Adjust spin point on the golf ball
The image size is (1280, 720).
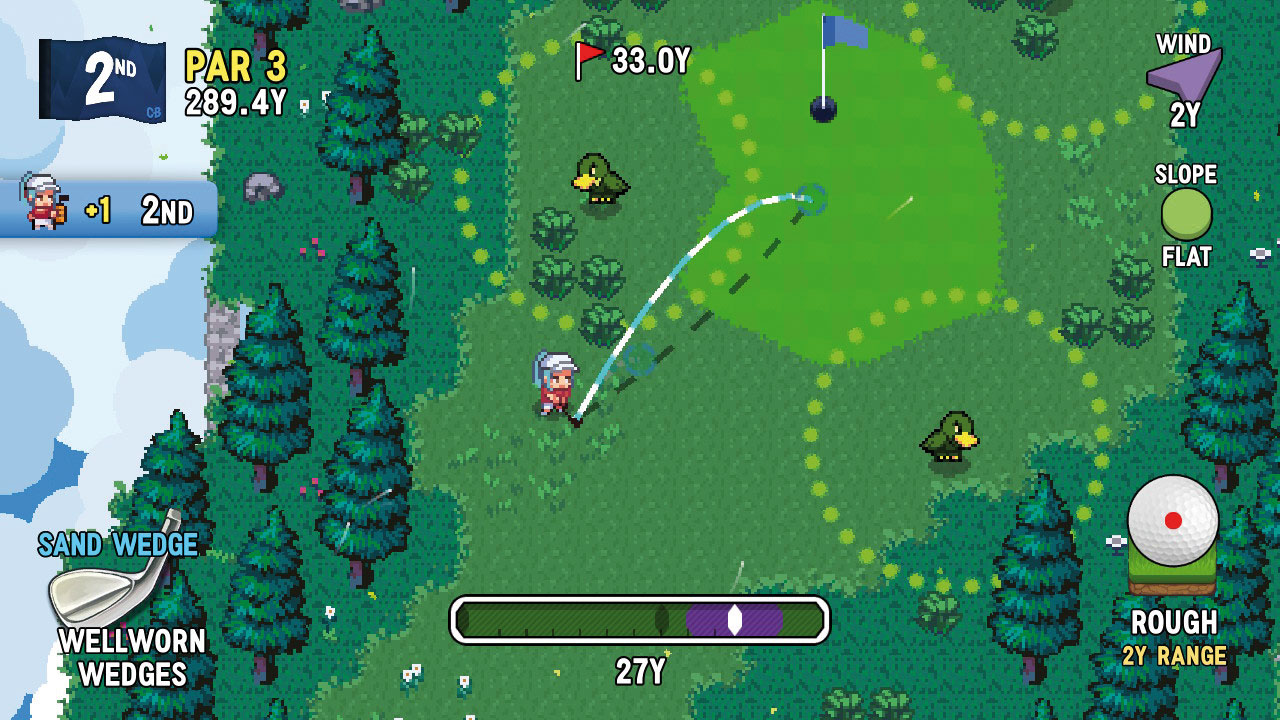pyautogui.click(x=1172, y=521)
